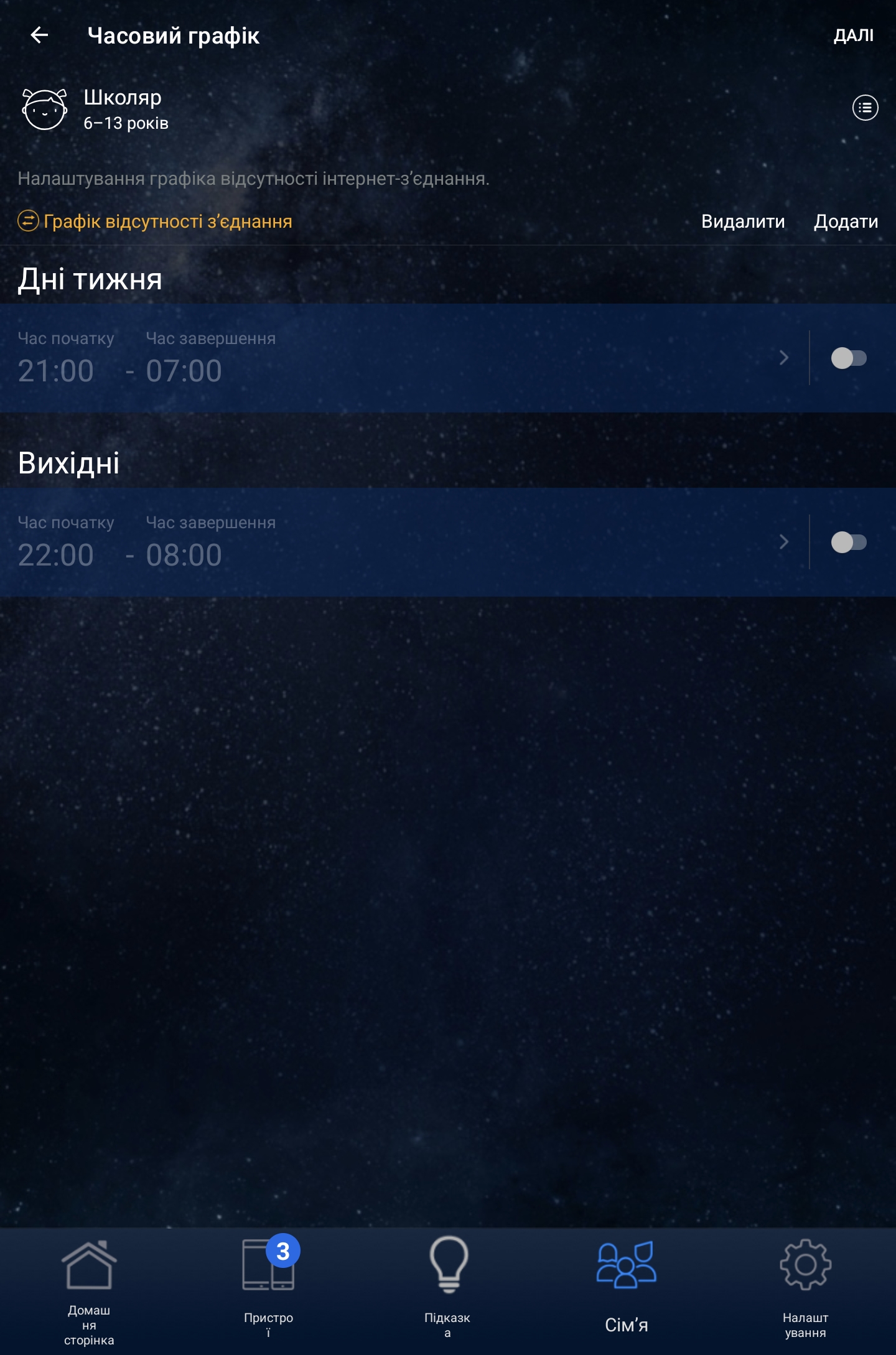Enable the 22:00 - 08:00 schedule toggle

click(x=849, y=542)
